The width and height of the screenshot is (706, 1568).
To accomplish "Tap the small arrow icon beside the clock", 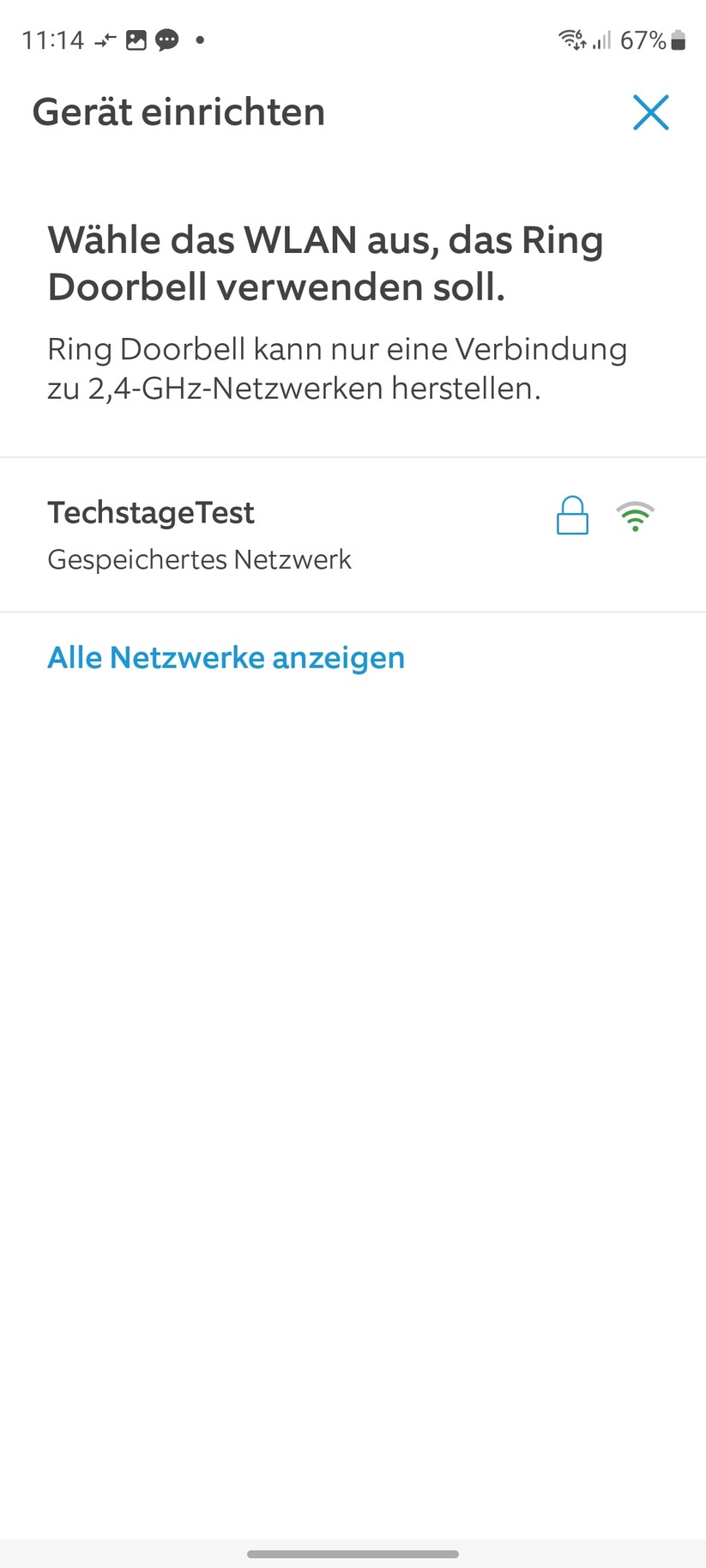I will [105, 39].
